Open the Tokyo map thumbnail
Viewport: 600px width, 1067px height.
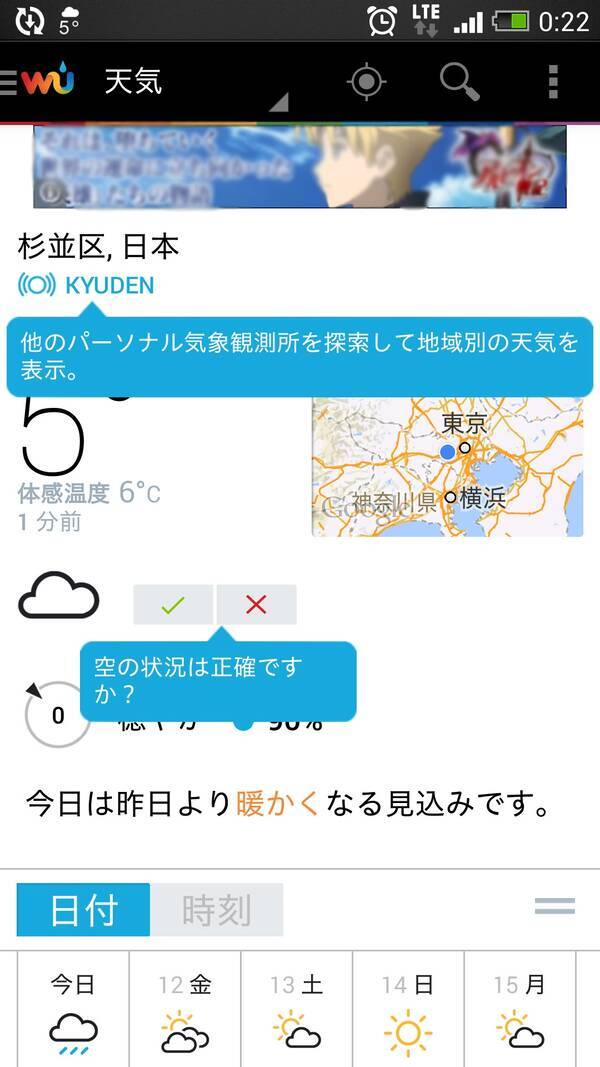click(447, 467)
